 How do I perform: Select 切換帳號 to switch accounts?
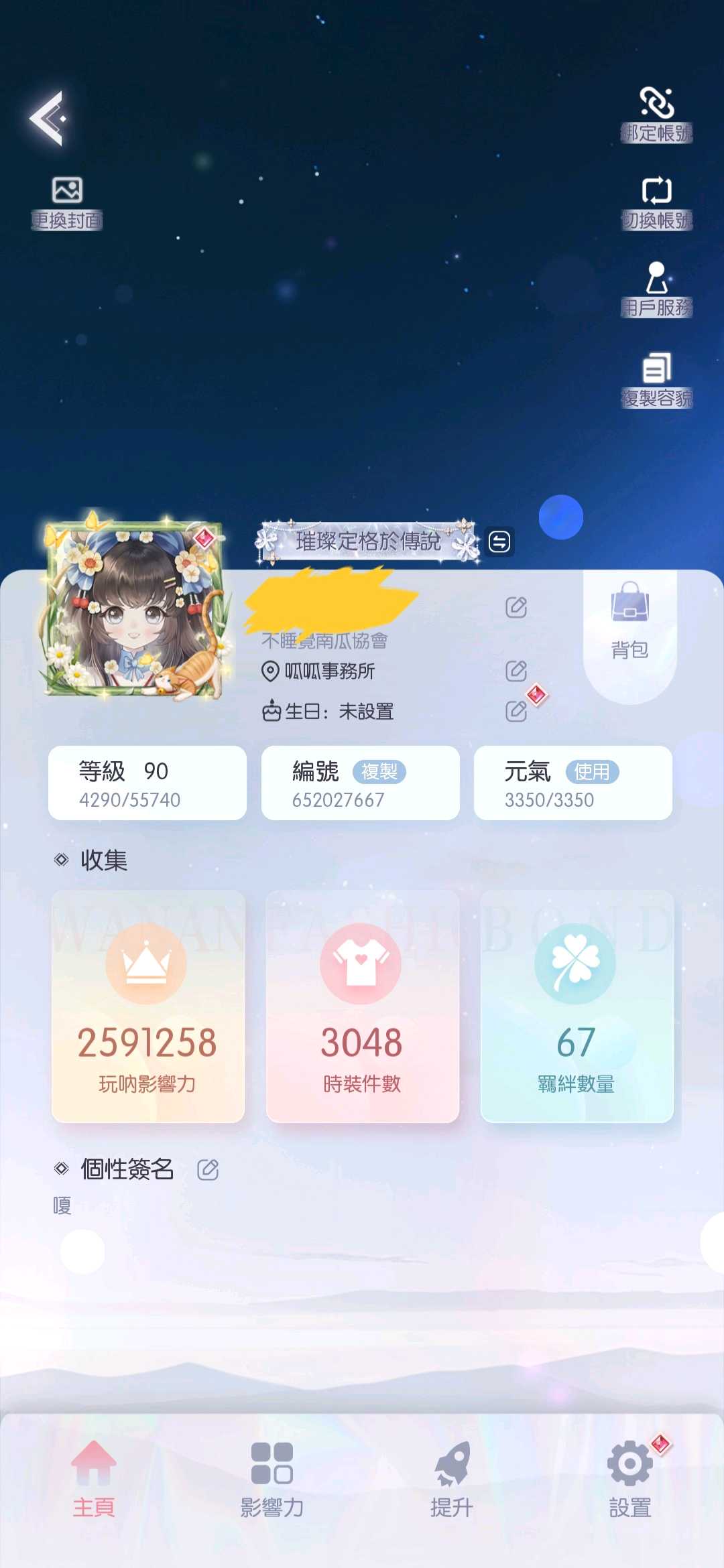[657, 203]
